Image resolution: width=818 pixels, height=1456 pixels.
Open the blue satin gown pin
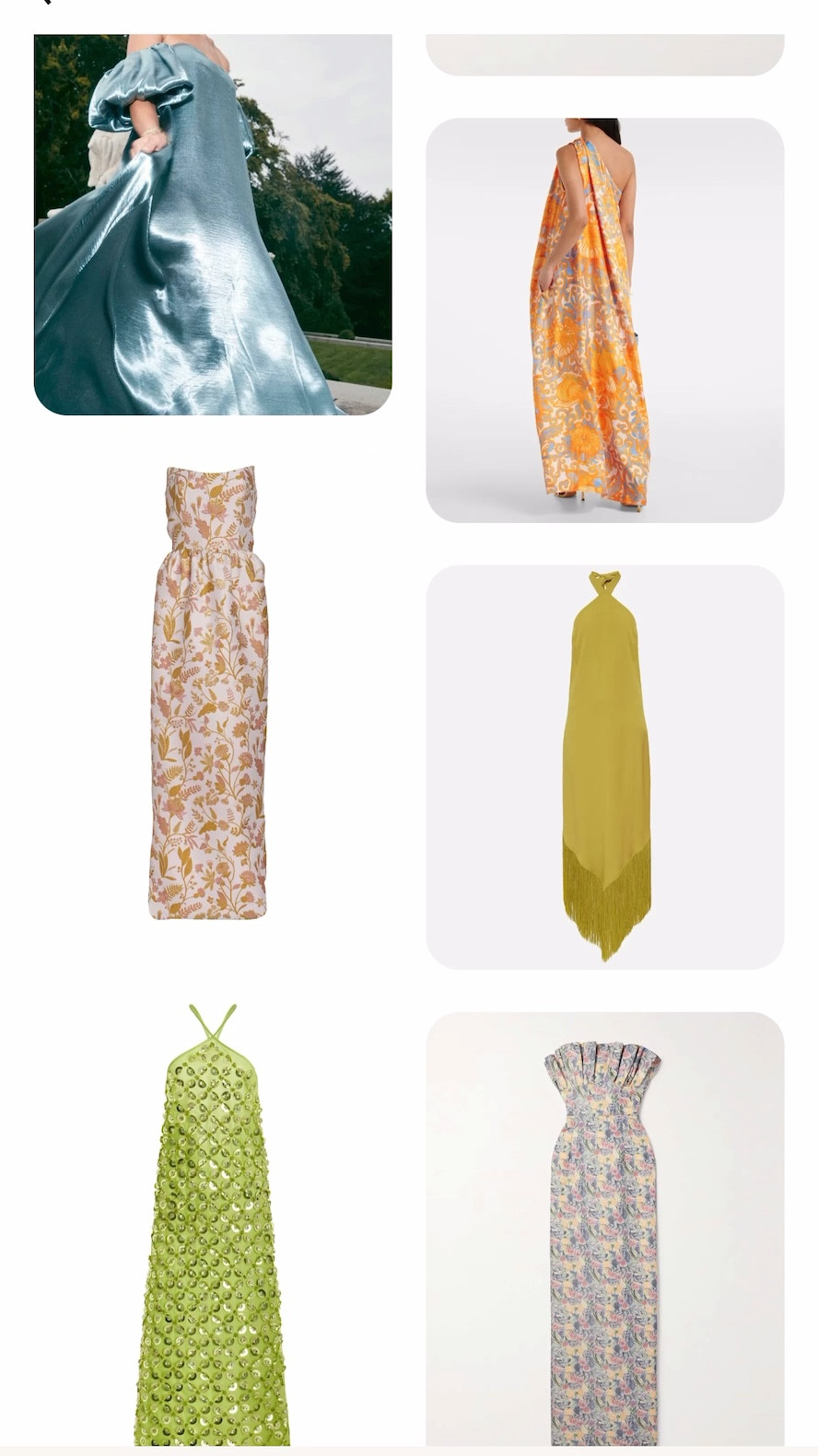coord(213,224)
